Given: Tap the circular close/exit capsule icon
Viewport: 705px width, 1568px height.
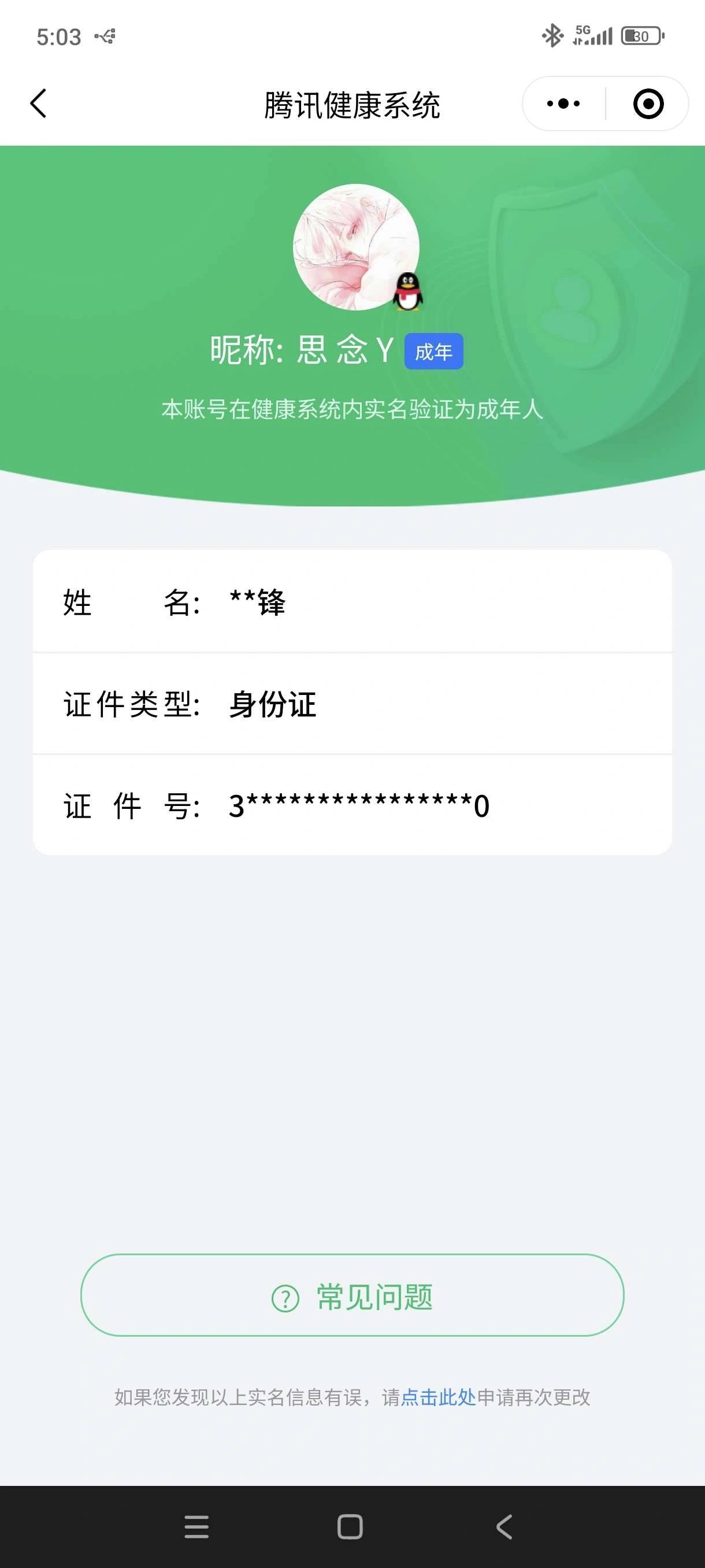Looking at the screenshot, I should click(648, 103).
